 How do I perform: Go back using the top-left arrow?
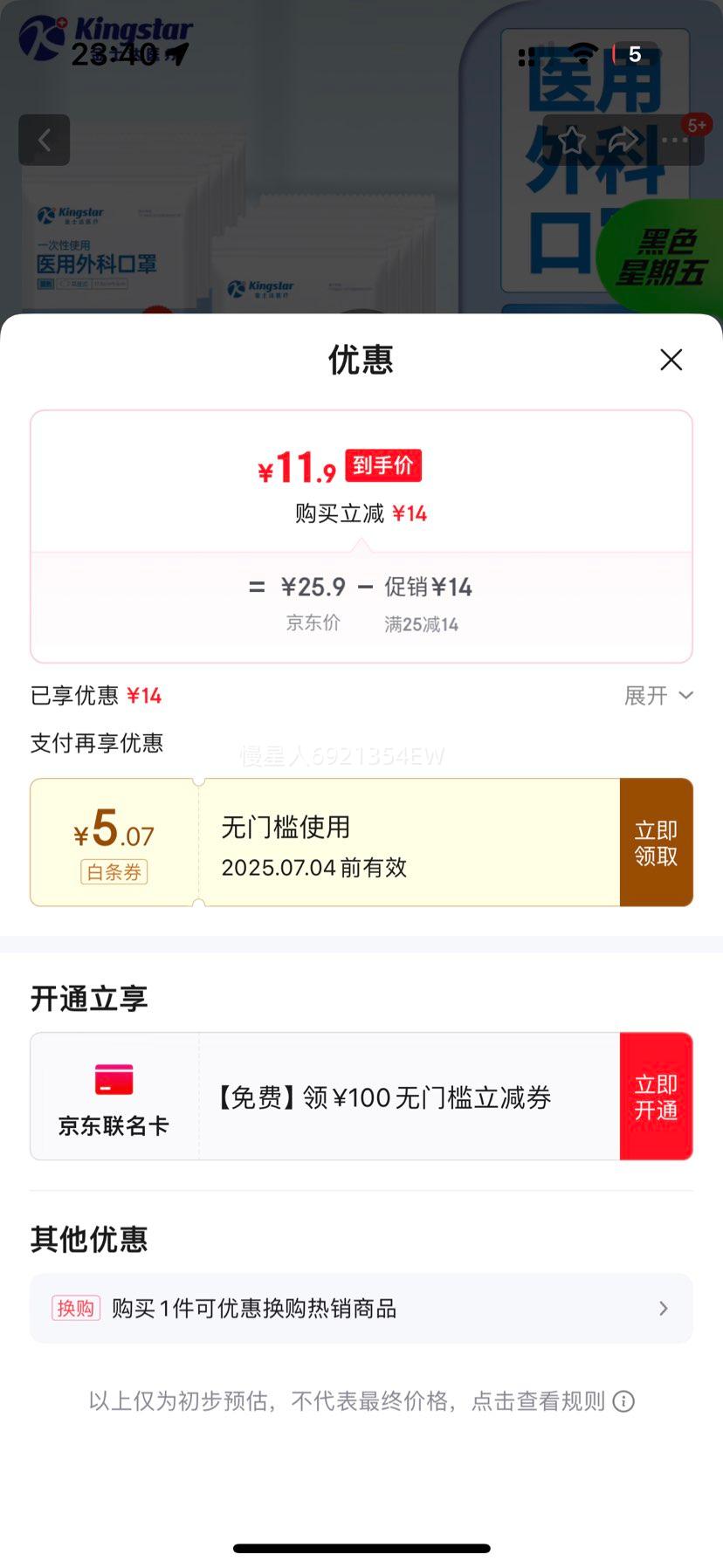tap(45, 140)
